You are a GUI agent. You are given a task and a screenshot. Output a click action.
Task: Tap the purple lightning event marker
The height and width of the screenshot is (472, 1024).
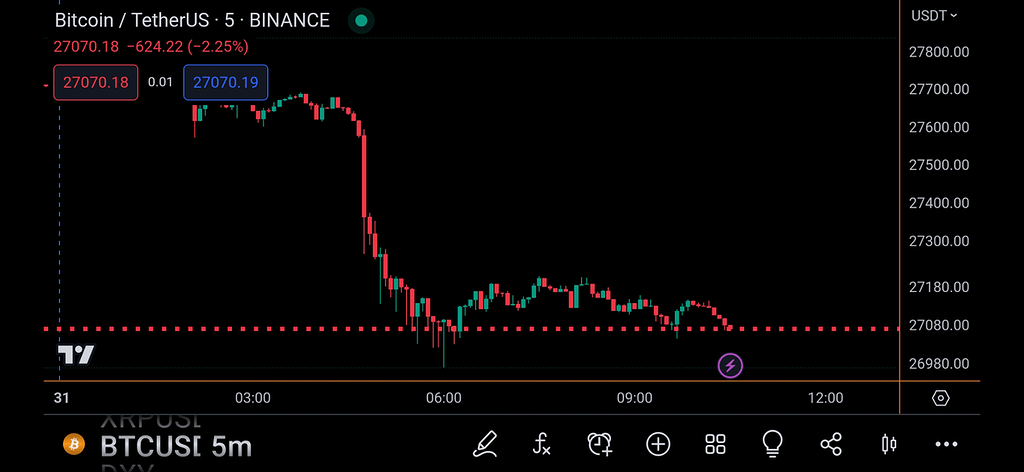click(x=731, y=365)
